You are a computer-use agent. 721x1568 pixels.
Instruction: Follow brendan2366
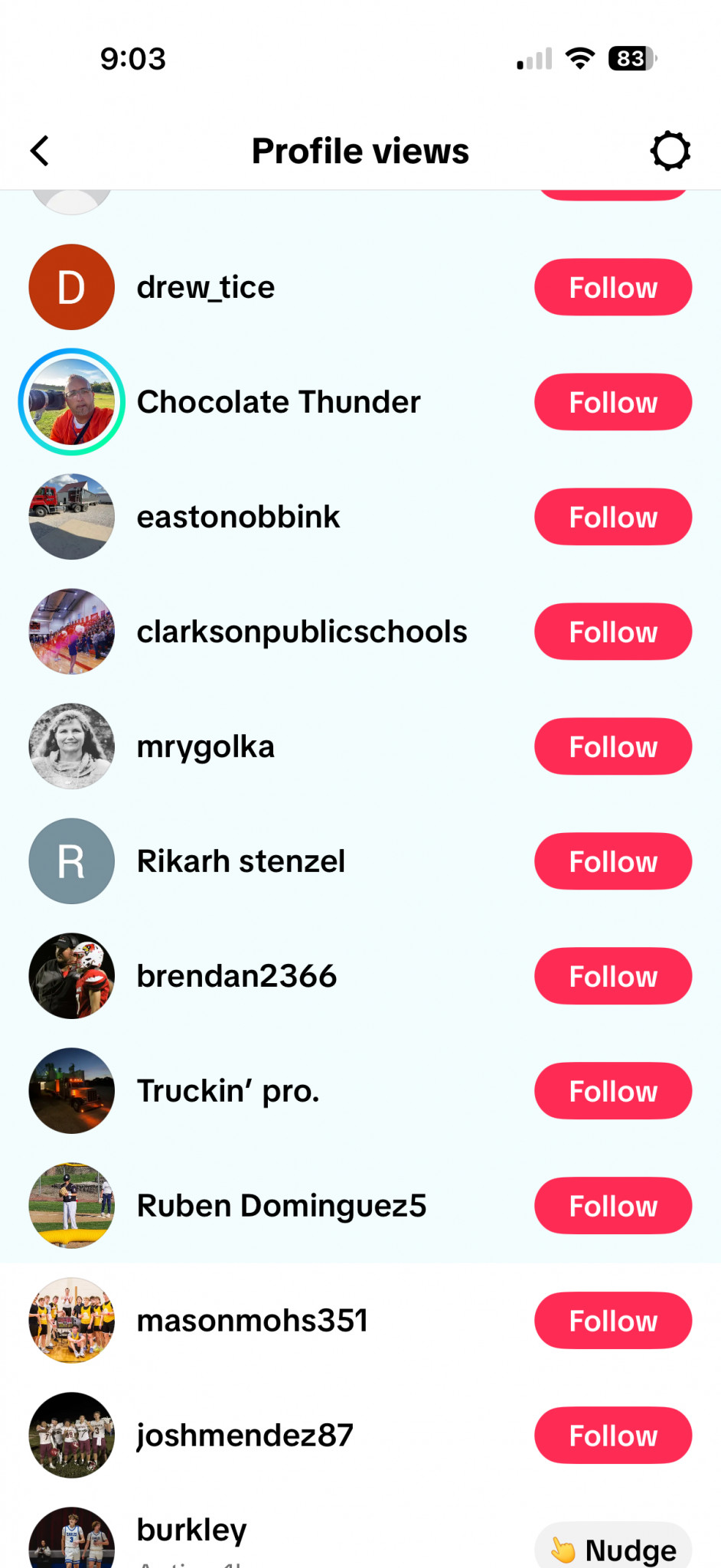tap(613, 976)
